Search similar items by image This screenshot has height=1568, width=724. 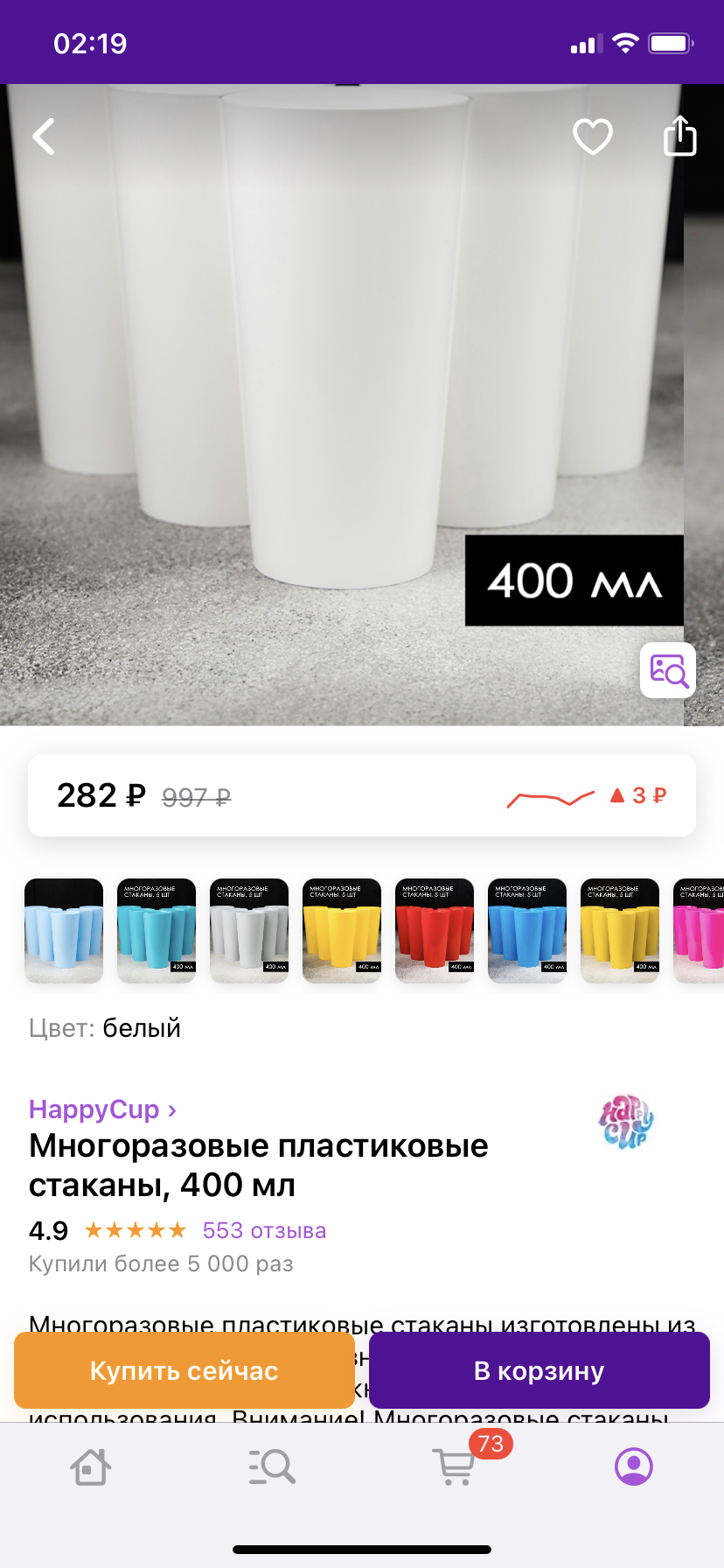668,670
